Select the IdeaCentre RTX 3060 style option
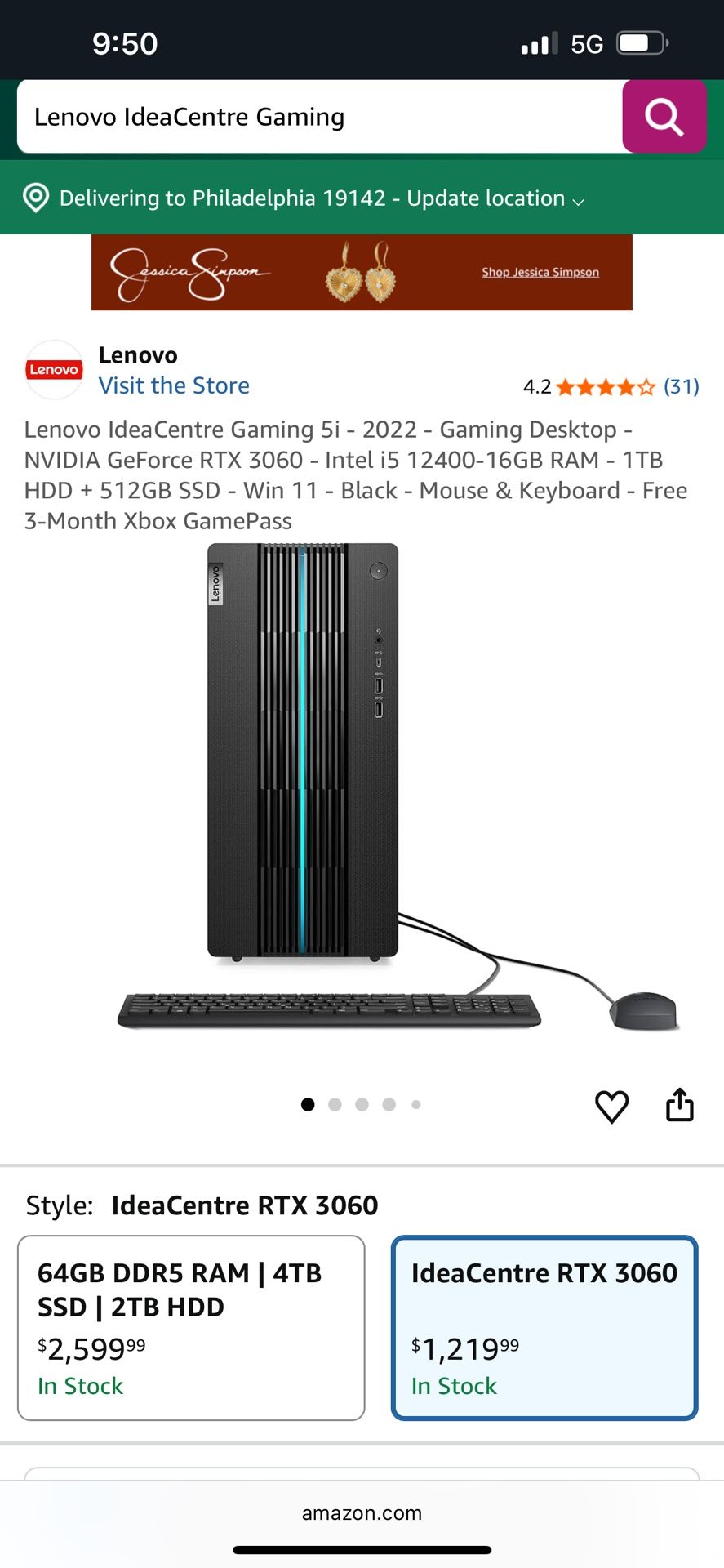 [x=544, y=1325]
